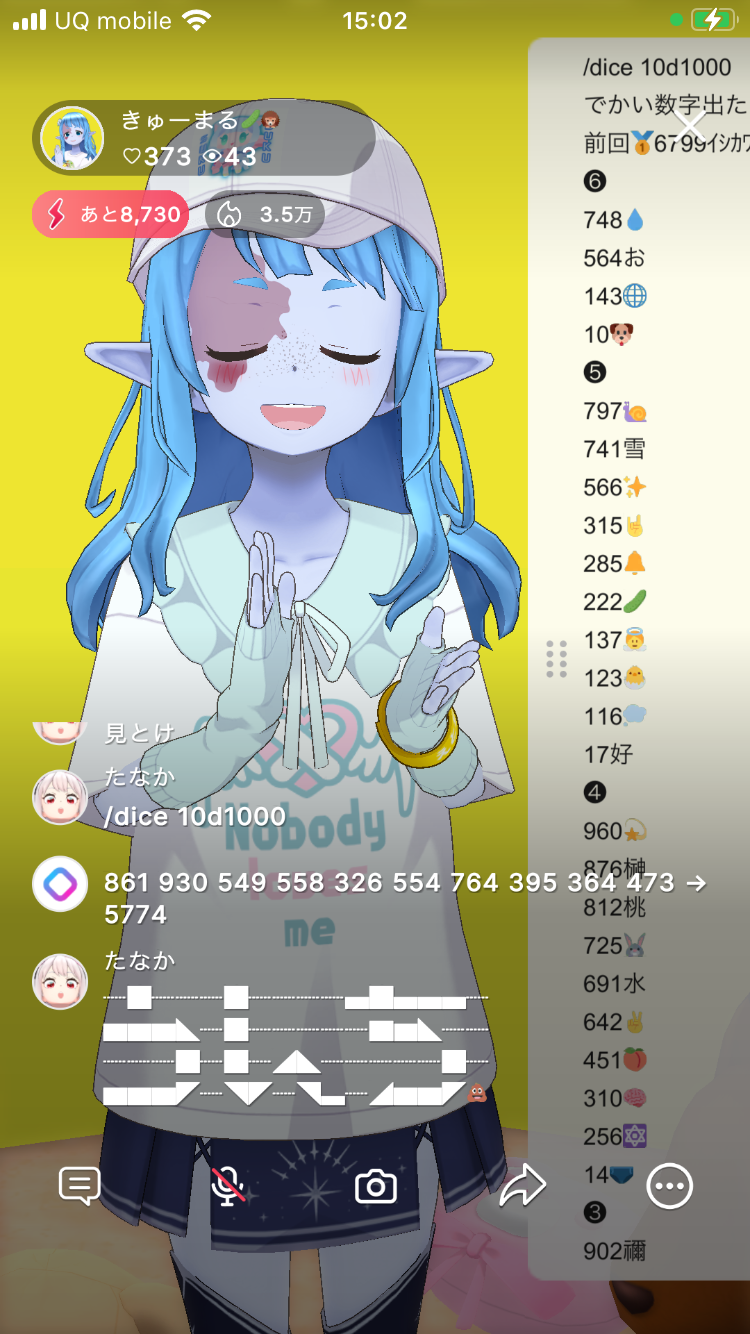Open the 3.5万 flame ranking badge
The image size is (750, 1334).
point(265,214)
